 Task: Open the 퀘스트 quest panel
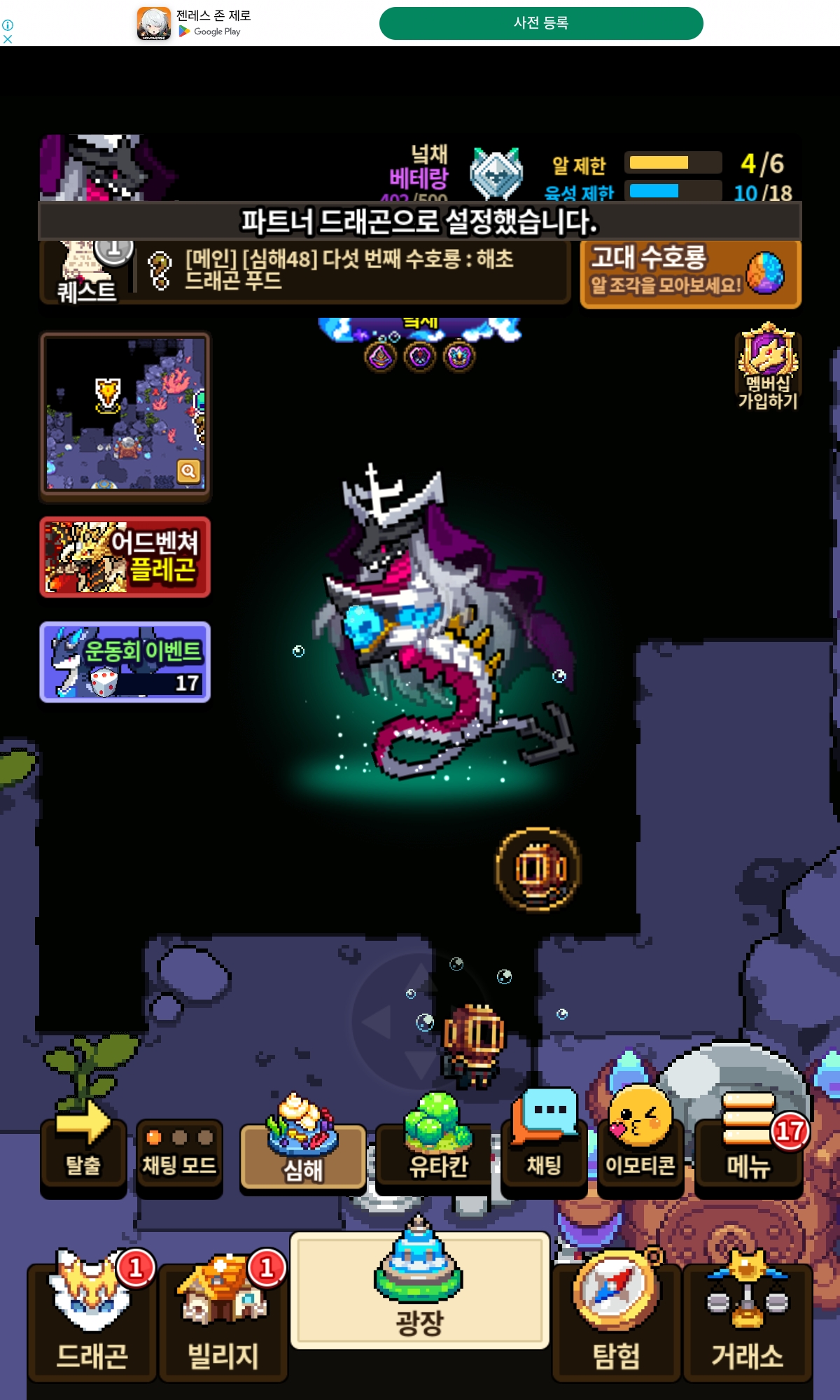87,273
